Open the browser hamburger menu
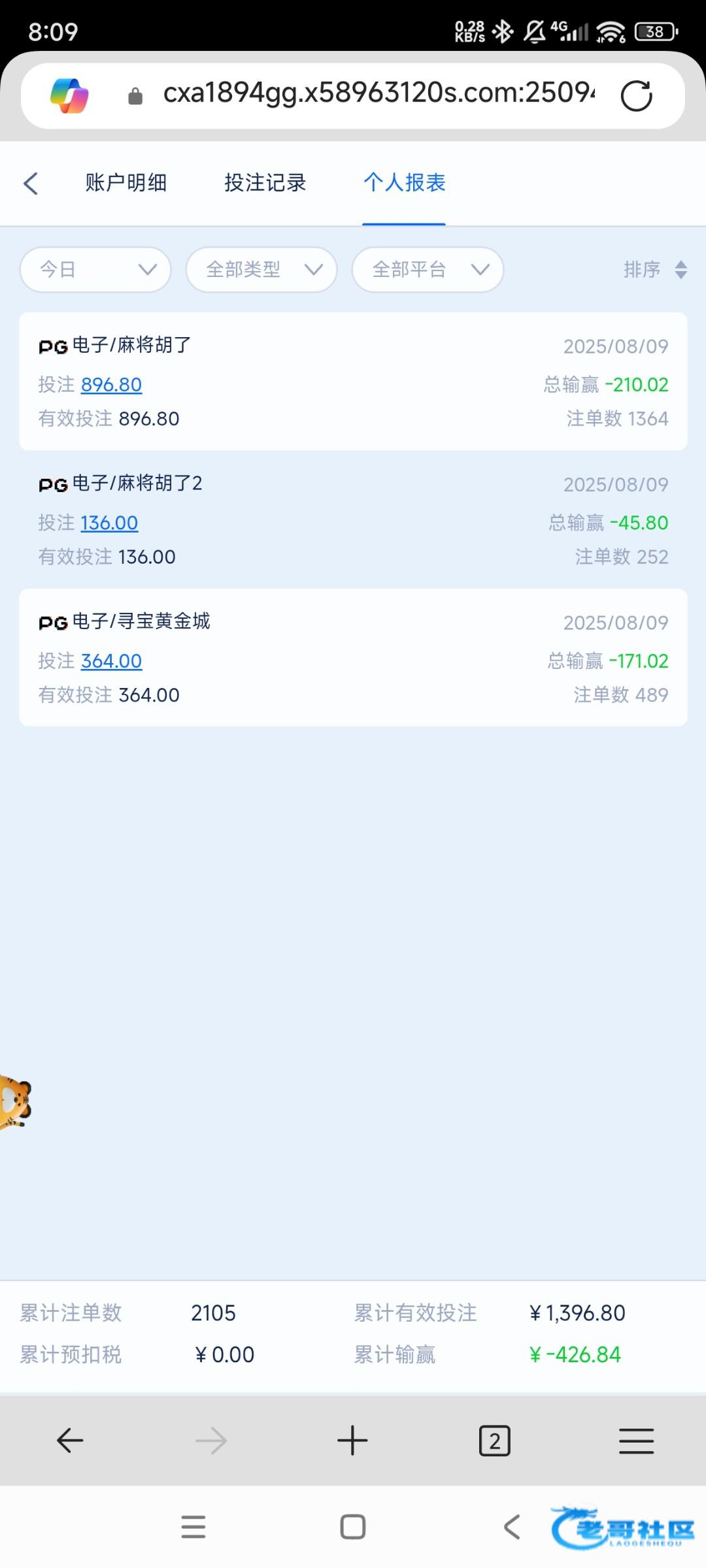The image size is (706, 1568). [x=636, y=1441]
